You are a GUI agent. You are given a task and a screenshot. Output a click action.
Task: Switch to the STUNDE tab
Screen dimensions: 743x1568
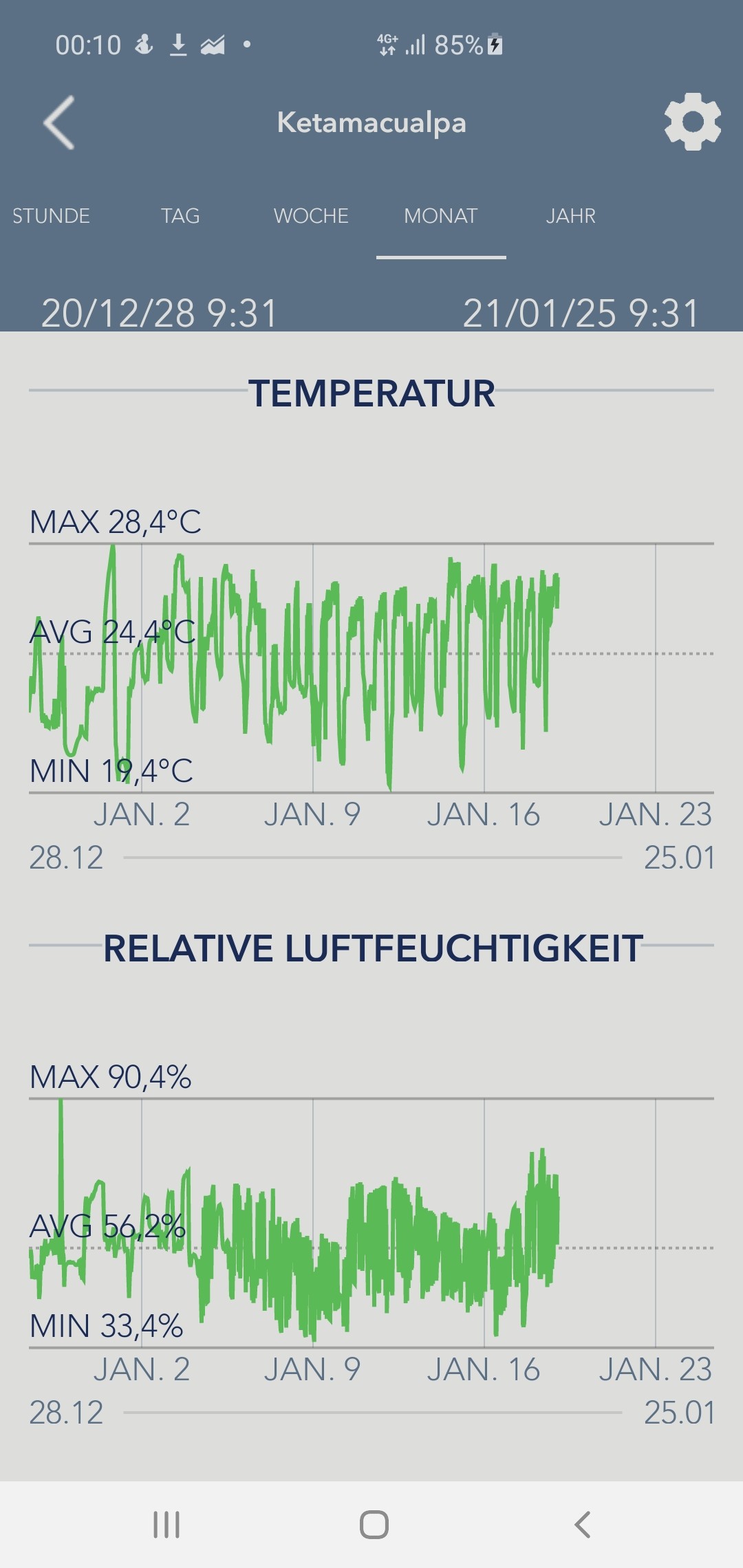click(51, 216)
